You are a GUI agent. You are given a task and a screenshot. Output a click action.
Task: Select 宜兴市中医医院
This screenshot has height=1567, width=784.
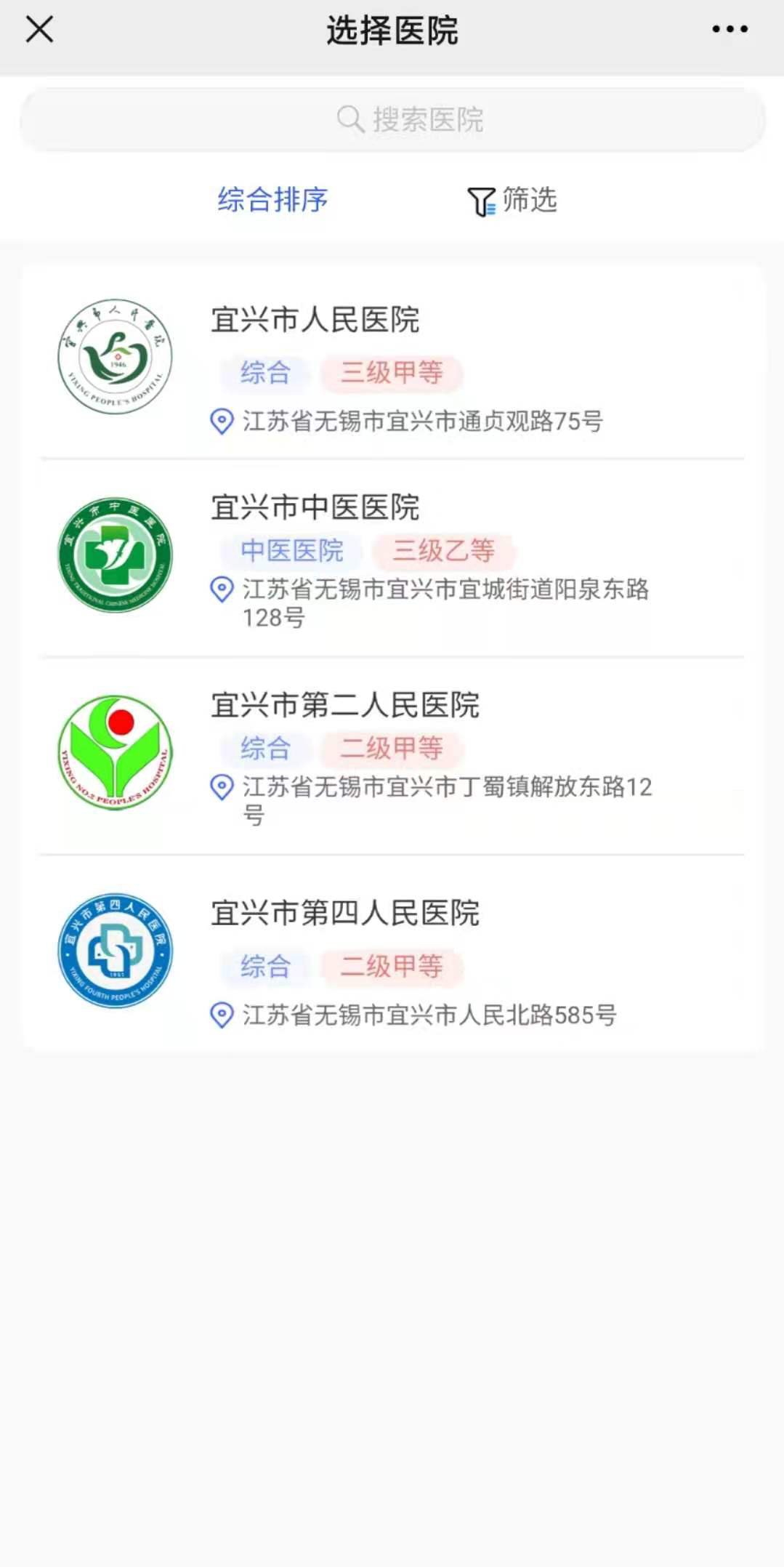click(x=315, y=507)
